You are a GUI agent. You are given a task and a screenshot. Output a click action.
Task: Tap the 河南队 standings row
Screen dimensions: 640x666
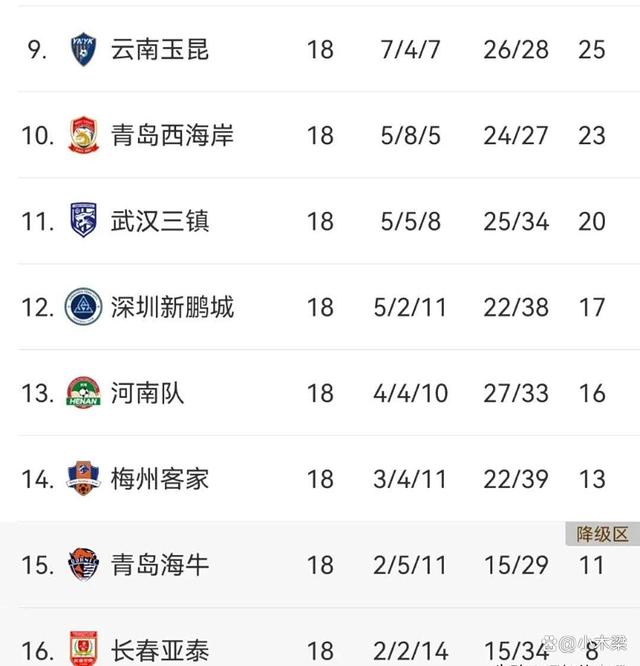point(147,393)
